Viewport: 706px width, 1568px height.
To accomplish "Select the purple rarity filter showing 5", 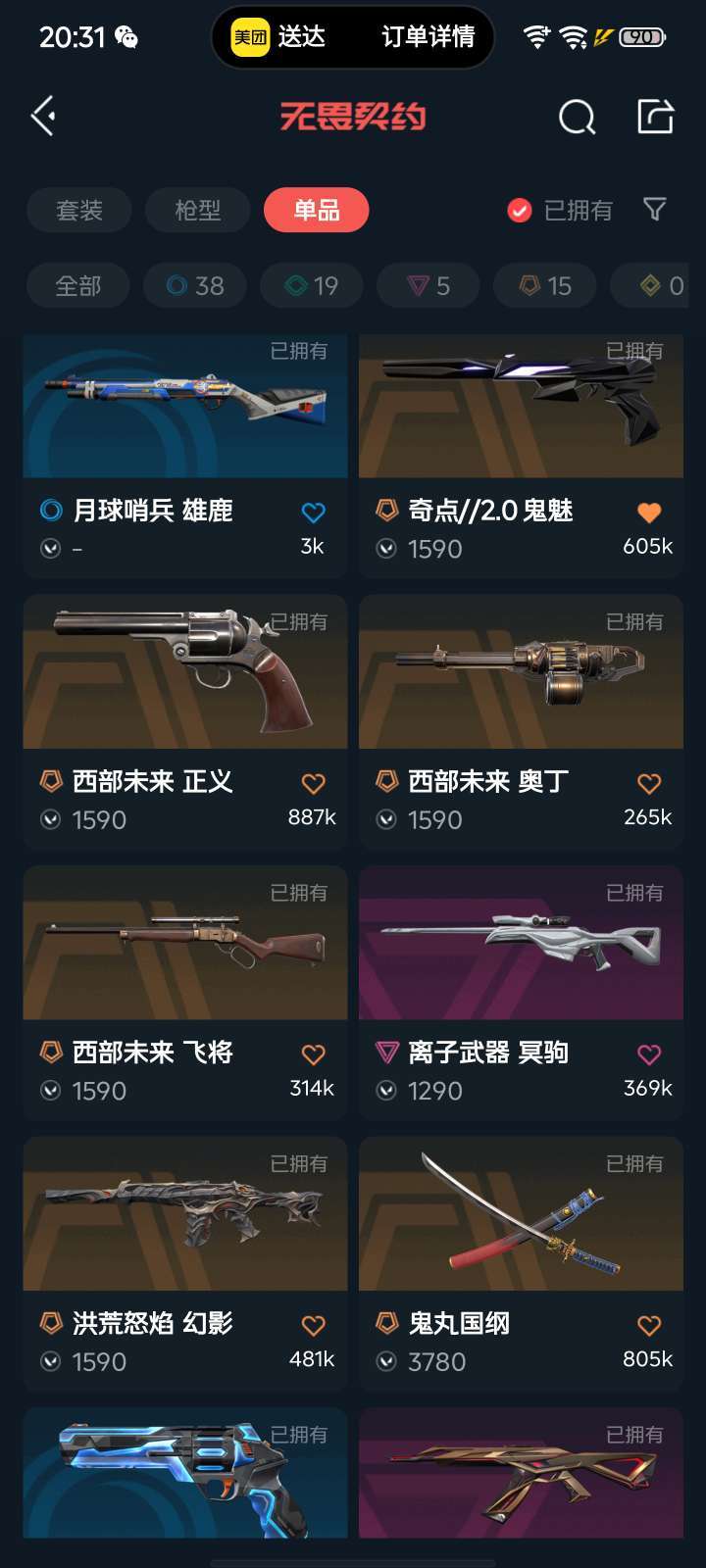I will click(428, 285).
